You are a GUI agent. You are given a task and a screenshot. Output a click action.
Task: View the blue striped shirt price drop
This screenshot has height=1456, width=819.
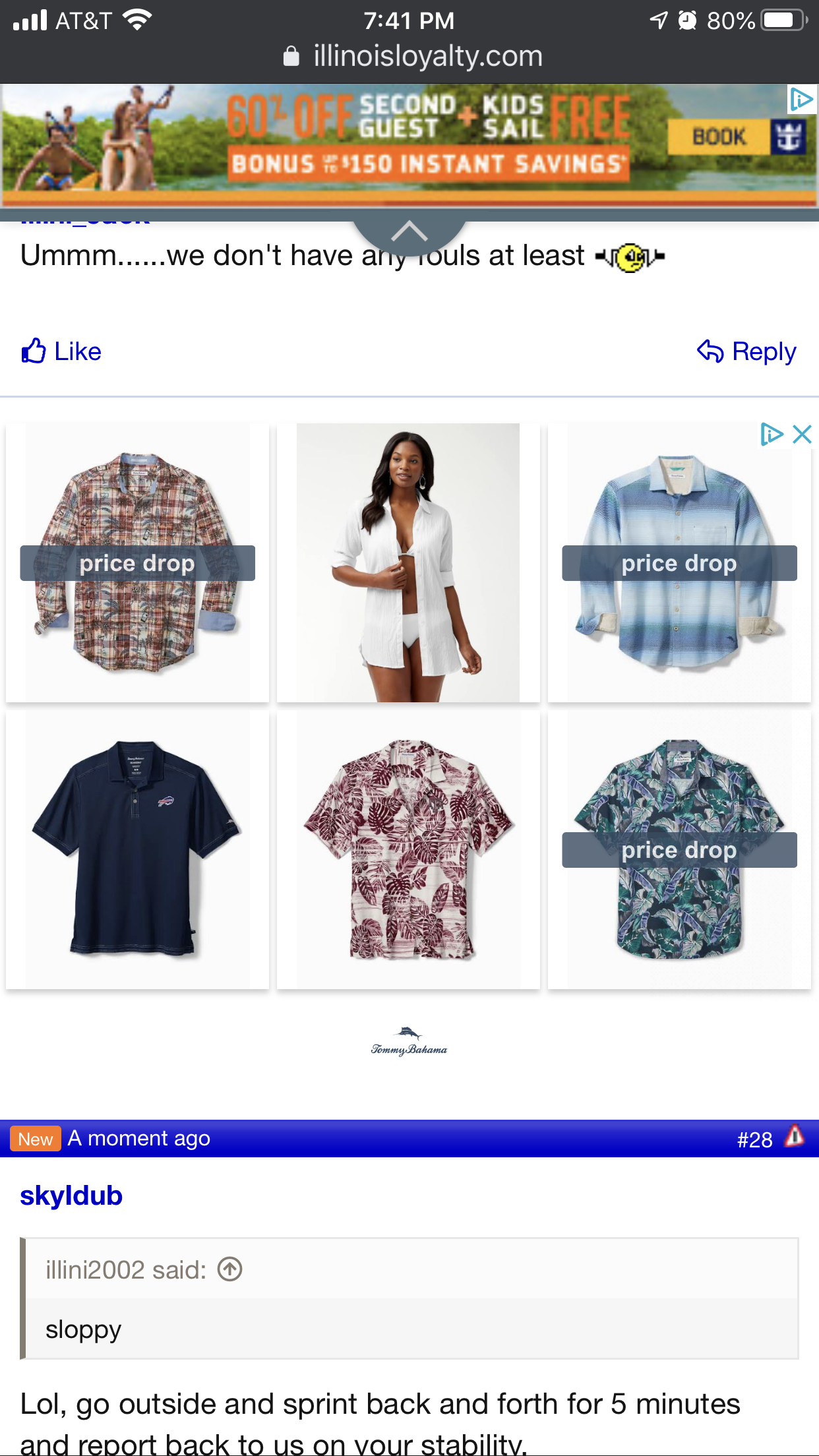click(x=679, y=562)
